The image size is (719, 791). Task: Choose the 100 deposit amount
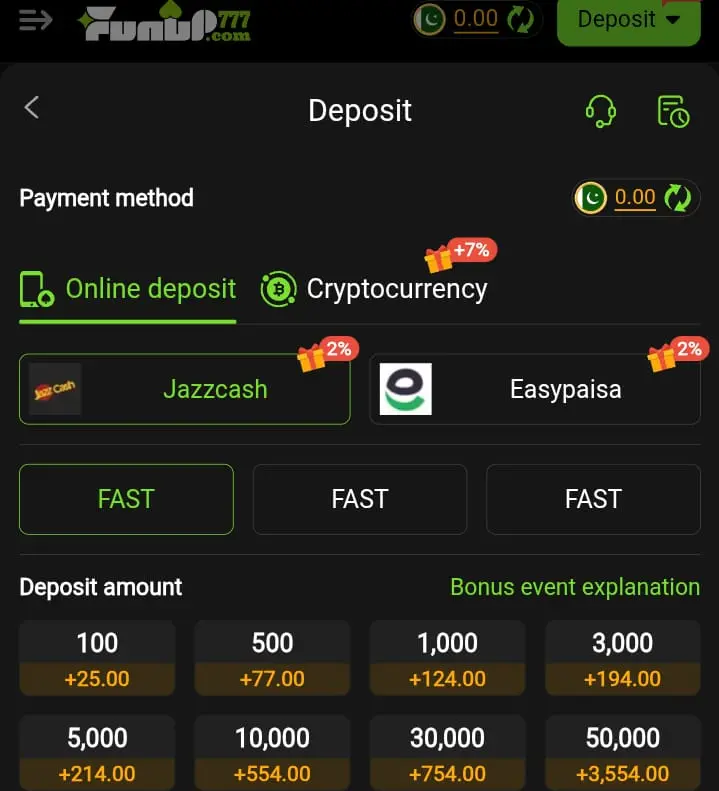97,658
